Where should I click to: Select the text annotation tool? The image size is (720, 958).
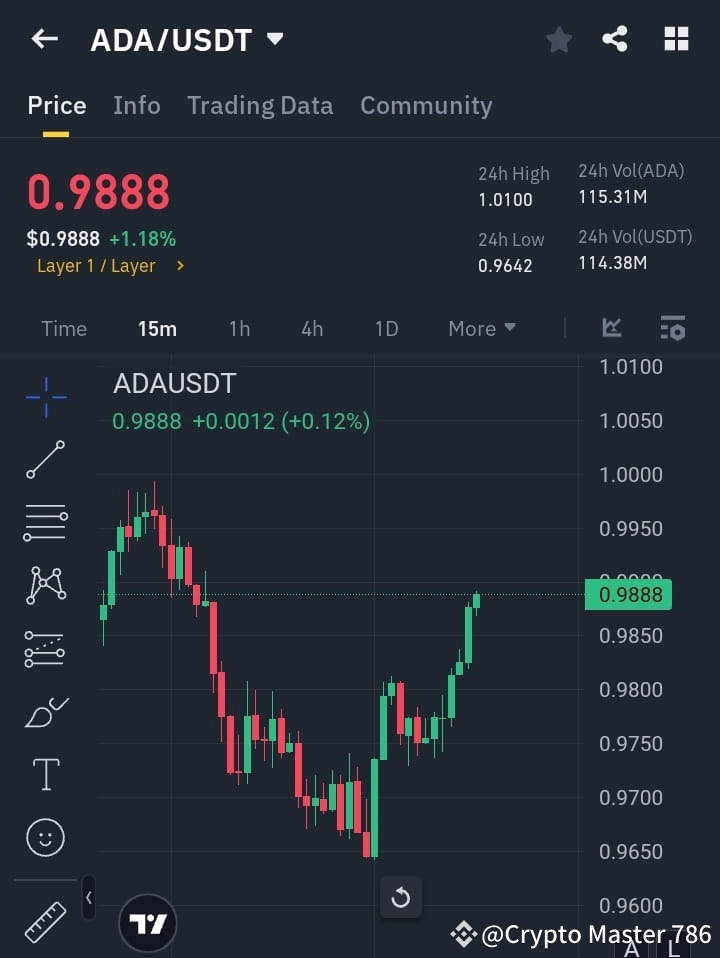click(x=44, y=774)
